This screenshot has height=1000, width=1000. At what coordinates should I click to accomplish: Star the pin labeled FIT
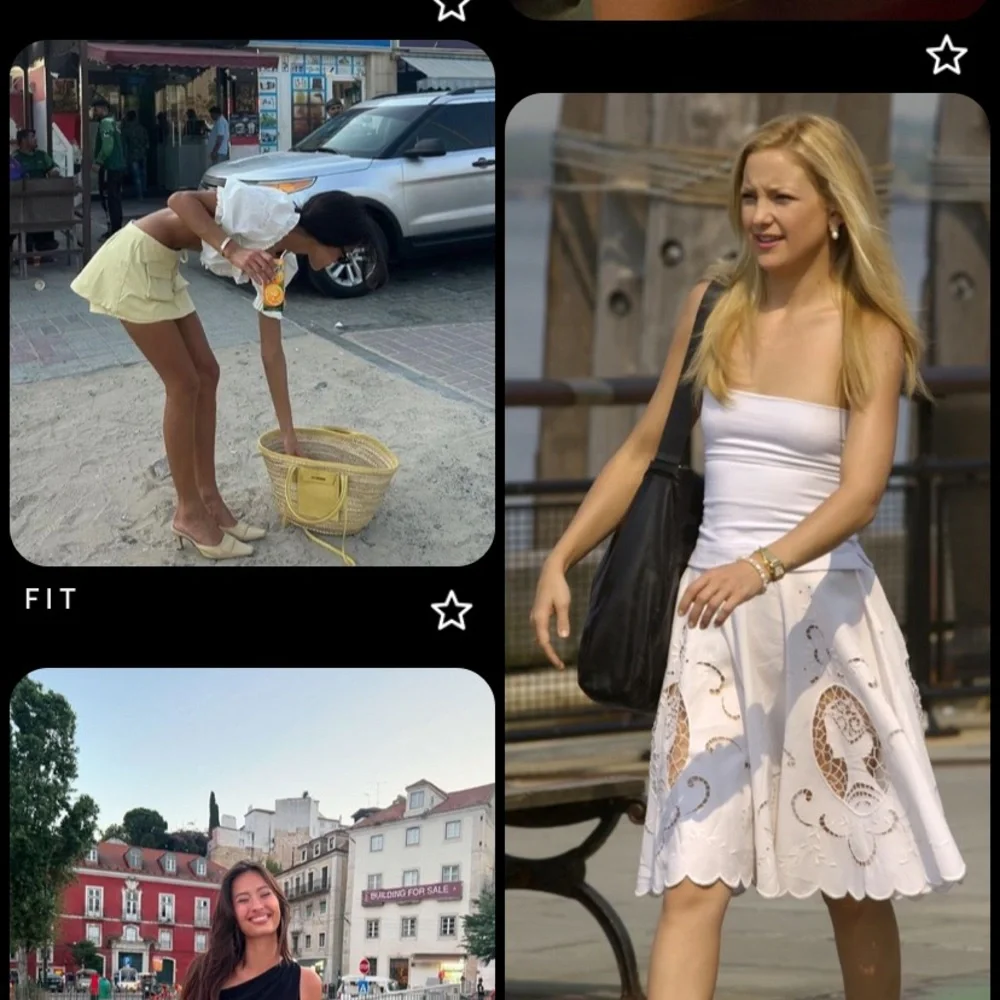pos(451,610)
